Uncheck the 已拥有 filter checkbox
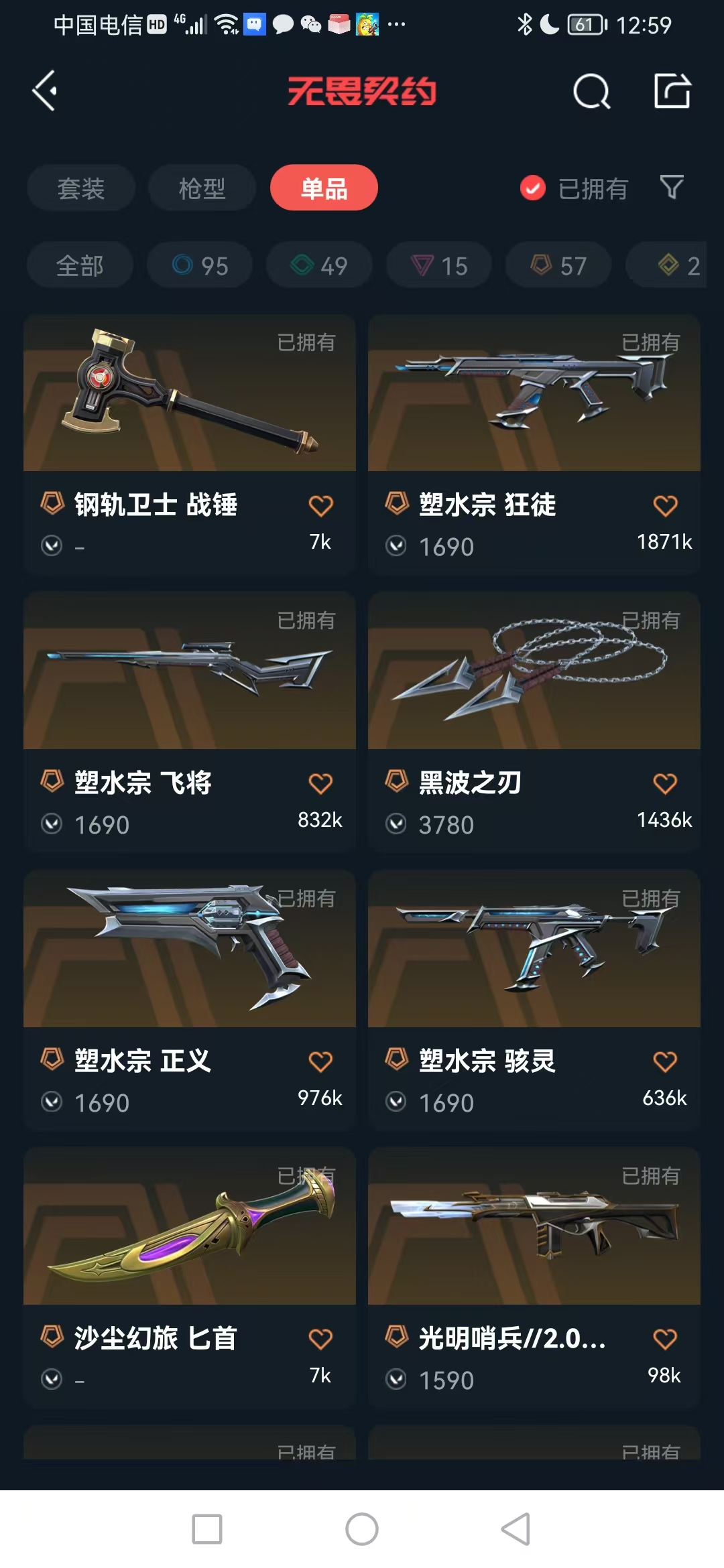 (x=533, y=188)
